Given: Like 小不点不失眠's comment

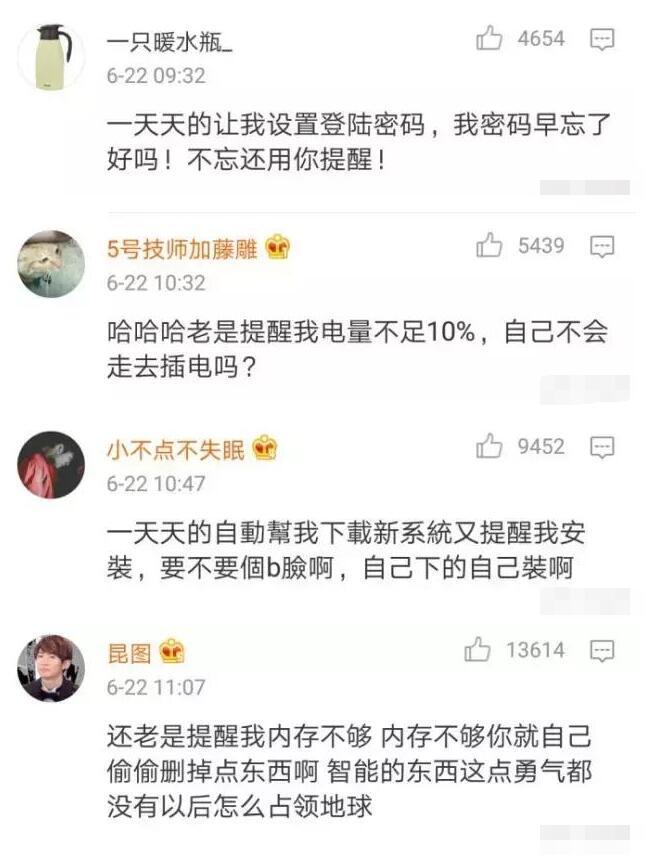Looking at the screenshot, I should coord(490,447).
